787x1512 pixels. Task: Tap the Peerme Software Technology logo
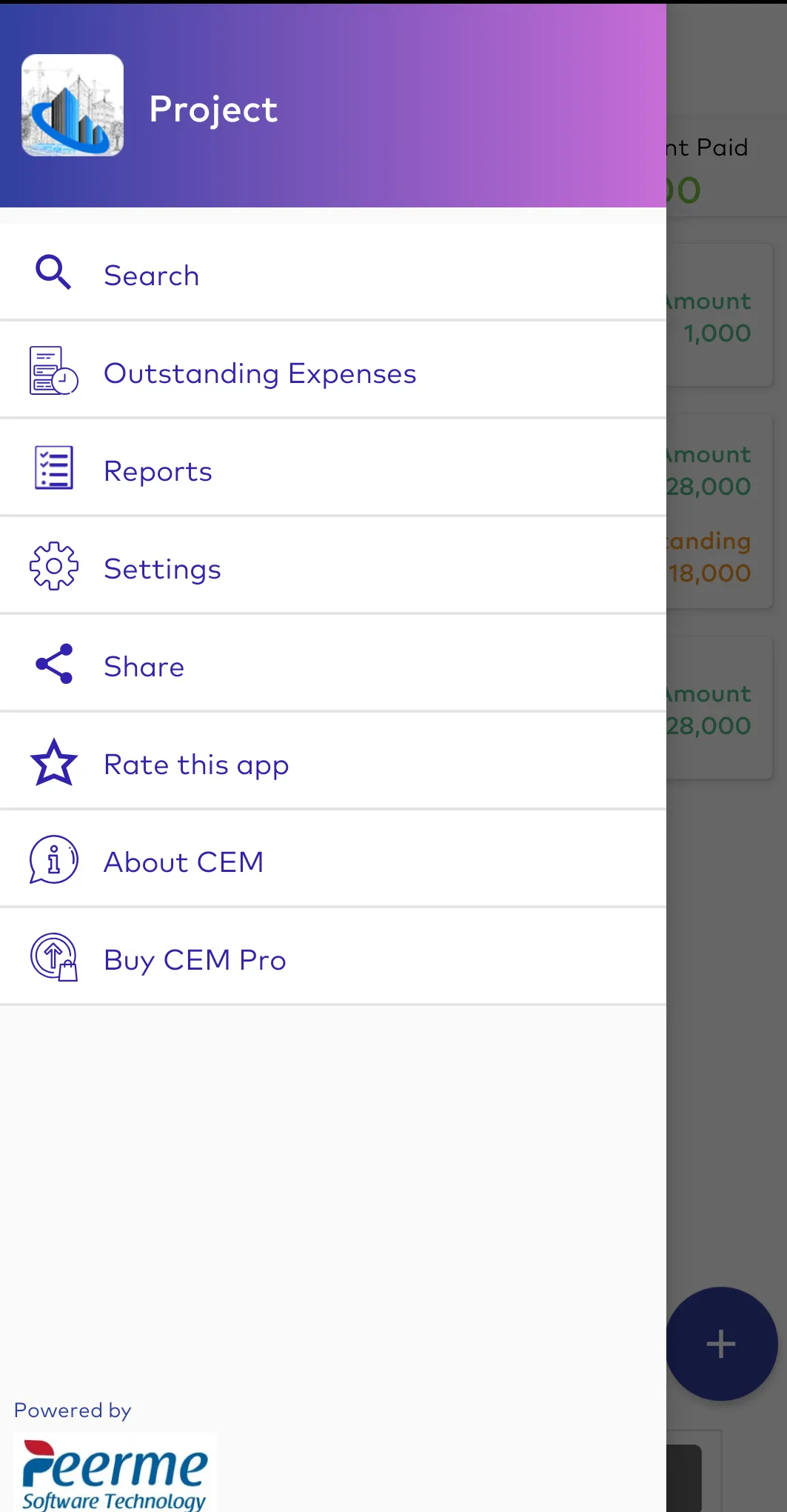(x=115, y=1473)
